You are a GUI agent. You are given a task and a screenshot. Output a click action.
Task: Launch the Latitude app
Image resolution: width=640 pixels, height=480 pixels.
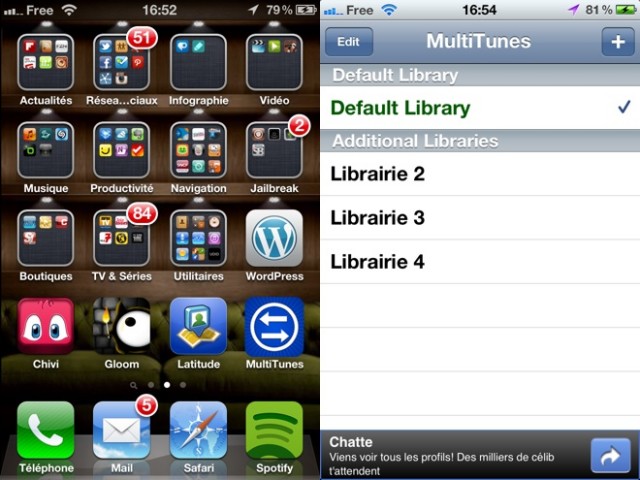(x=198, y=326)
